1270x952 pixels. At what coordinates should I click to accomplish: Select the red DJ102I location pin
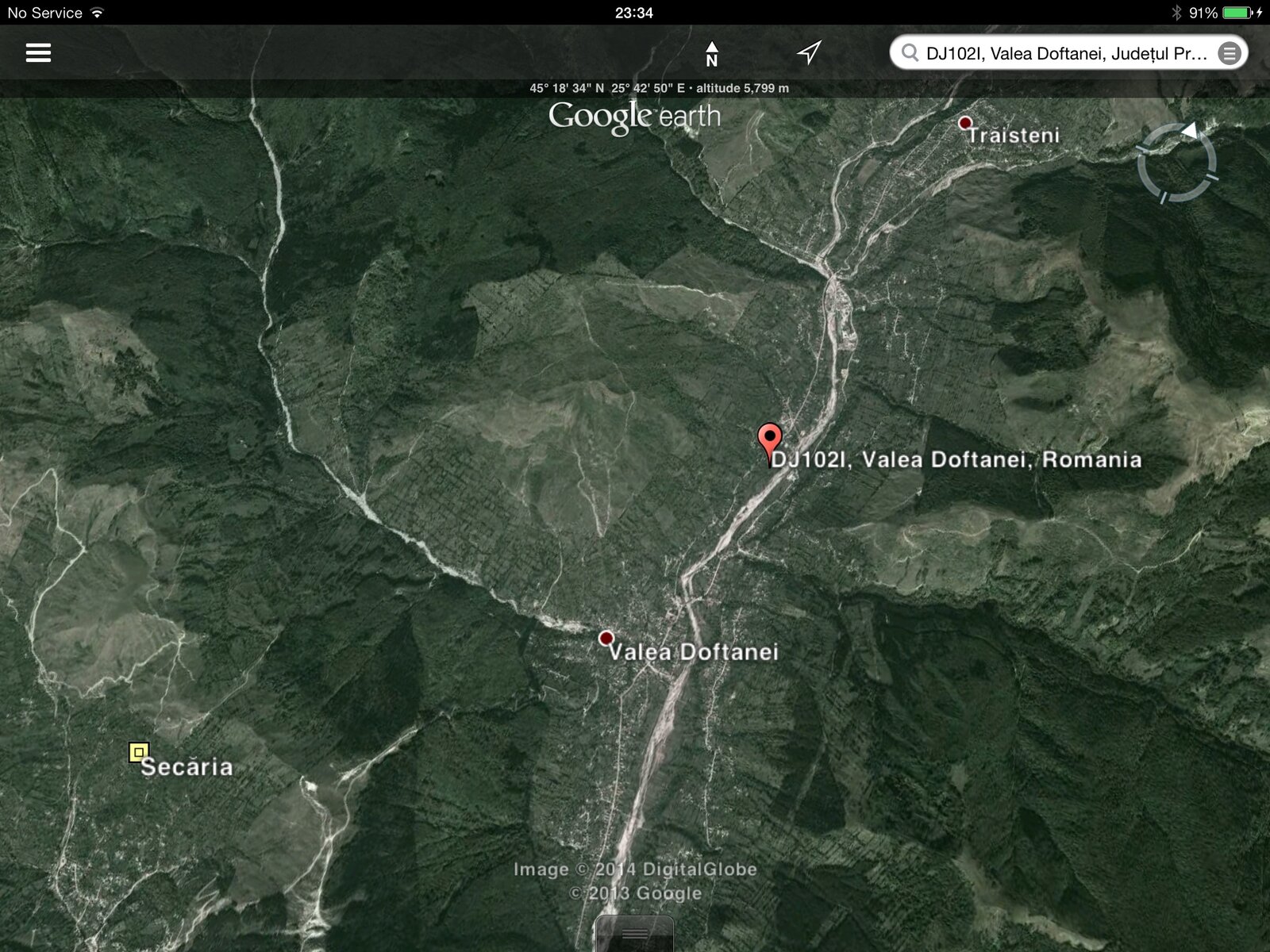click(769, 440)
